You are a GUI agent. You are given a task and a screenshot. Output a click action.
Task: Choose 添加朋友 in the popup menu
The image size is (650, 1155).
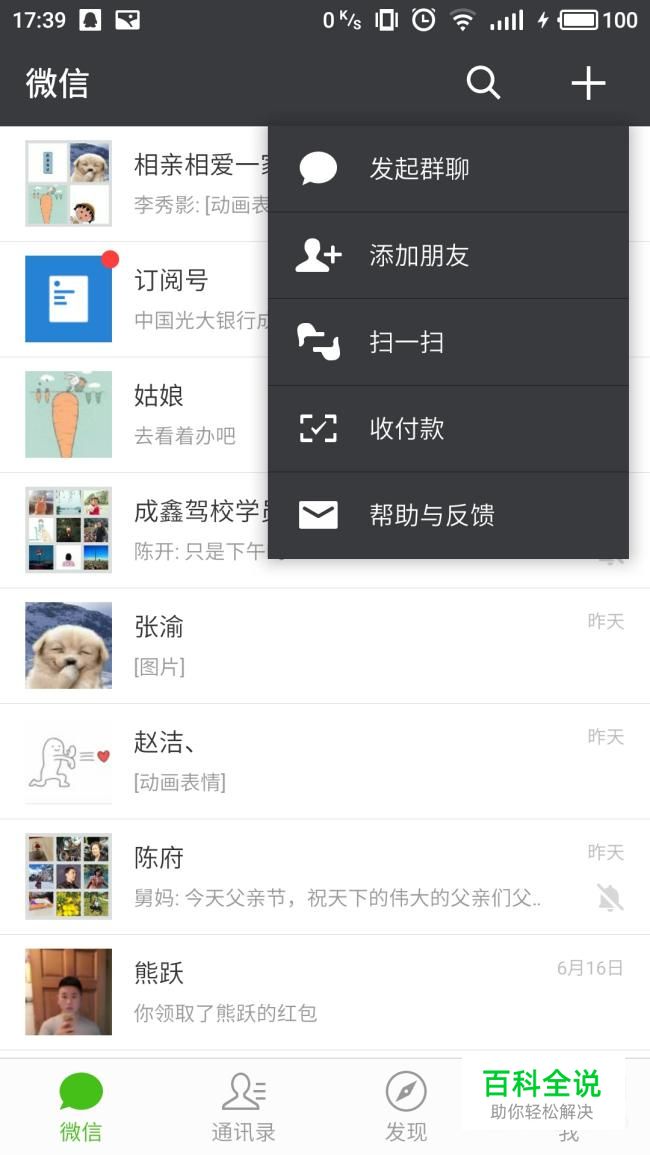pos(448,256)
